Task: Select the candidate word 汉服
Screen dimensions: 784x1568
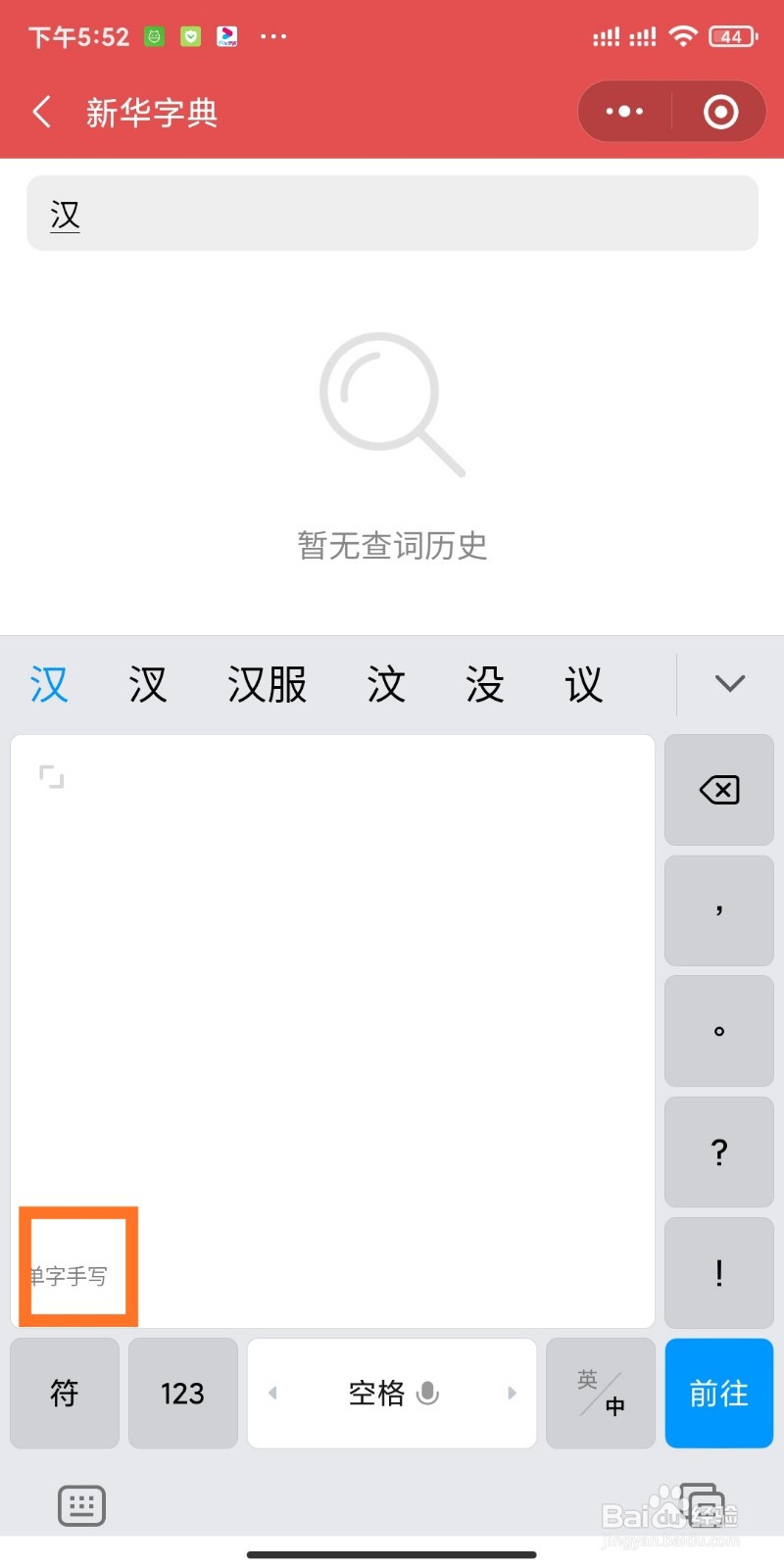Action: (266, 684)
